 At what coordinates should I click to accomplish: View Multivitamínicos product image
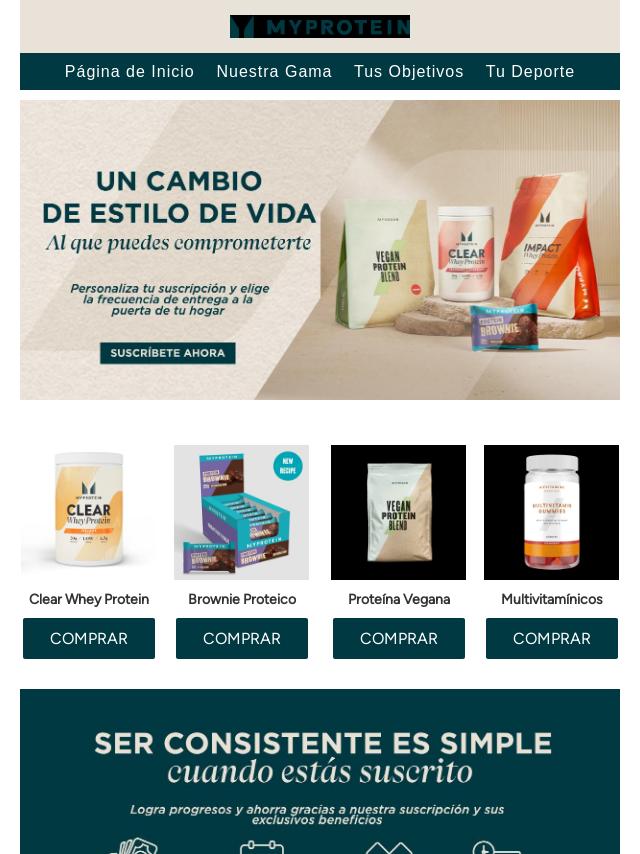[551, 512]
